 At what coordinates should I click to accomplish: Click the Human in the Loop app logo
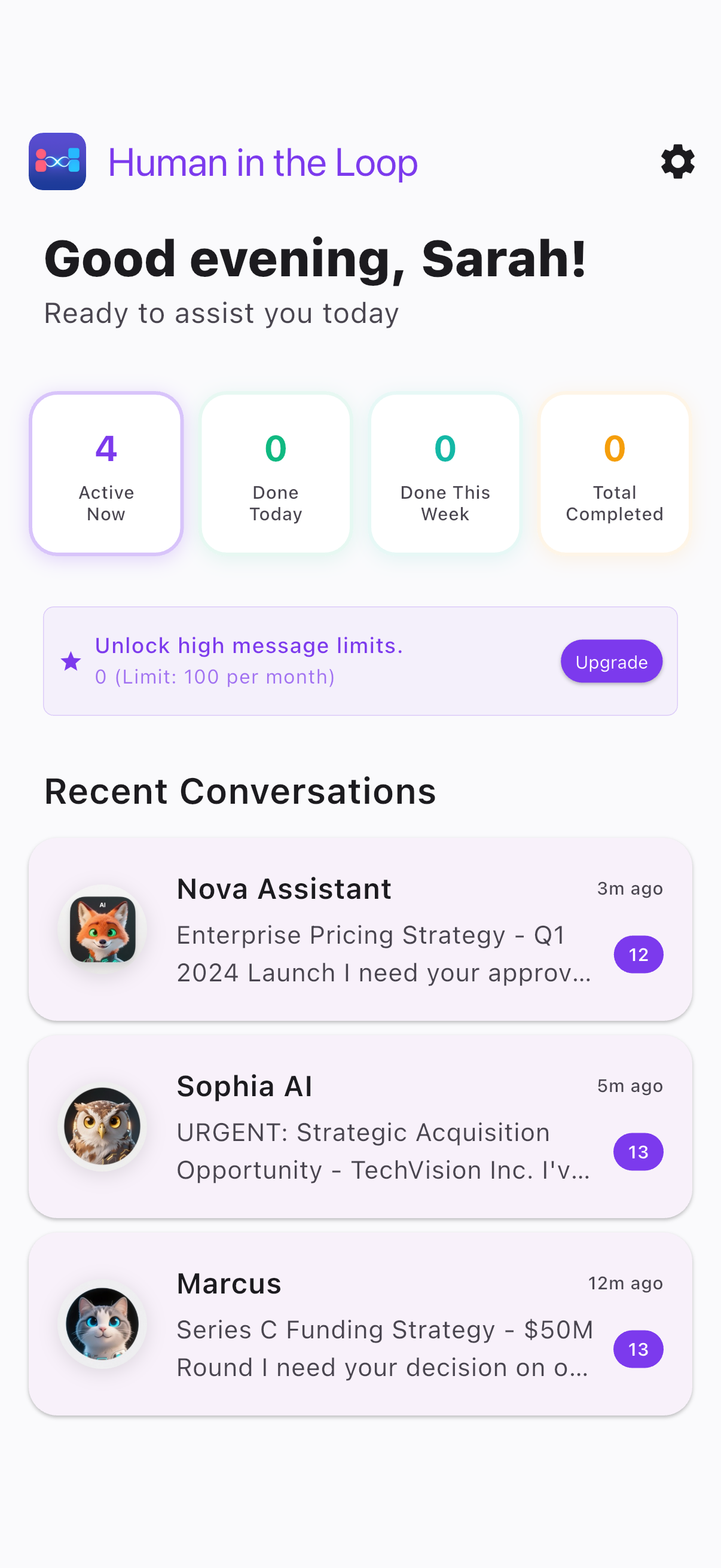coord(57,161)
